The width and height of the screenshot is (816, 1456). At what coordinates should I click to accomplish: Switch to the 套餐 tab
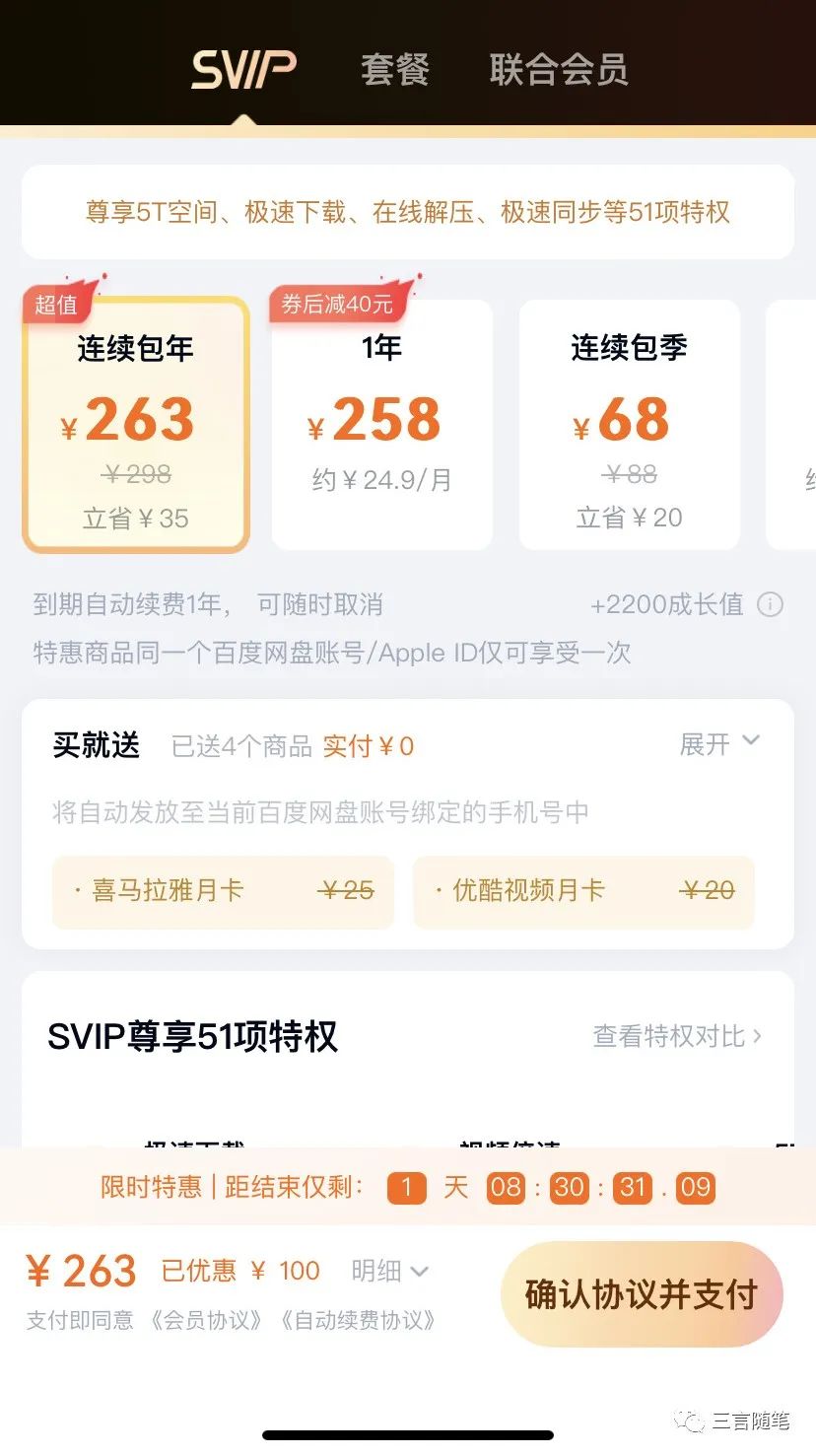397,71
